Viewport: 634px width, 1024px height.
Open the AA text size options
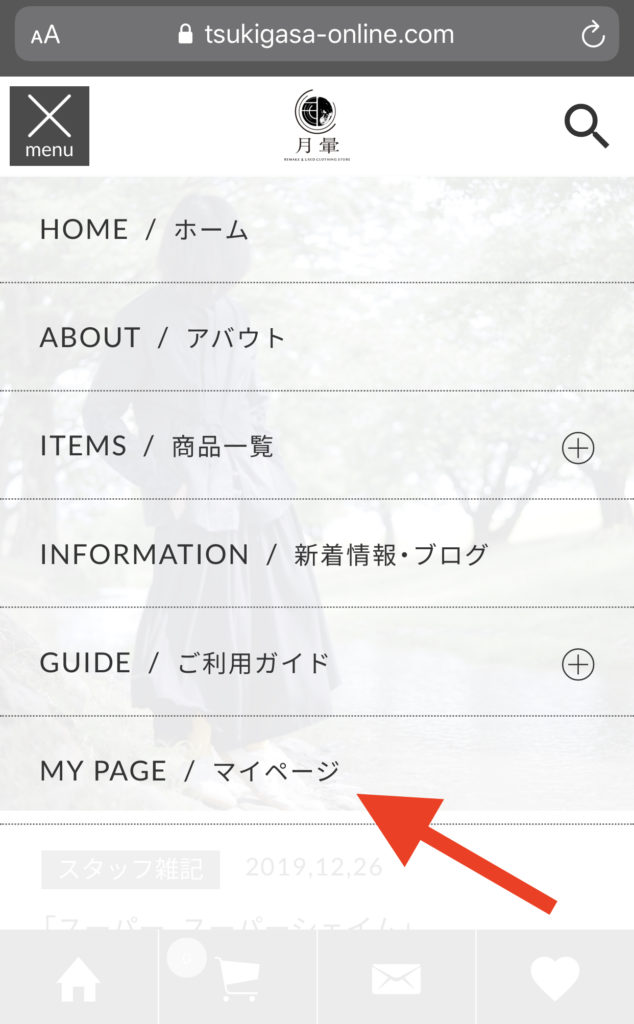(45, 35)
